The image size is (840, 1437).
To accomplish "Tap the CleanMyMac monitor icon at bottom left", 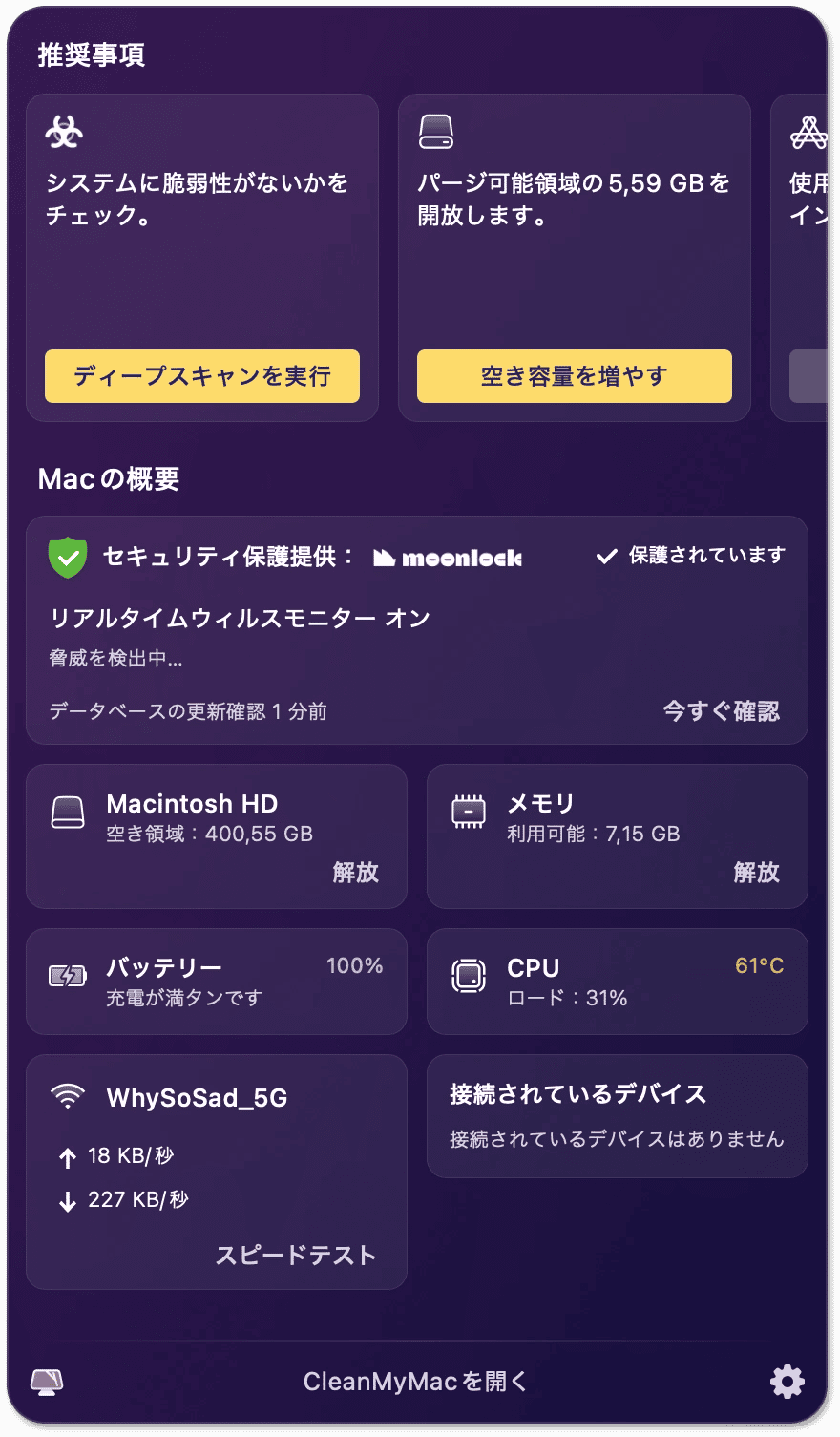I will tap(47, 1382).
